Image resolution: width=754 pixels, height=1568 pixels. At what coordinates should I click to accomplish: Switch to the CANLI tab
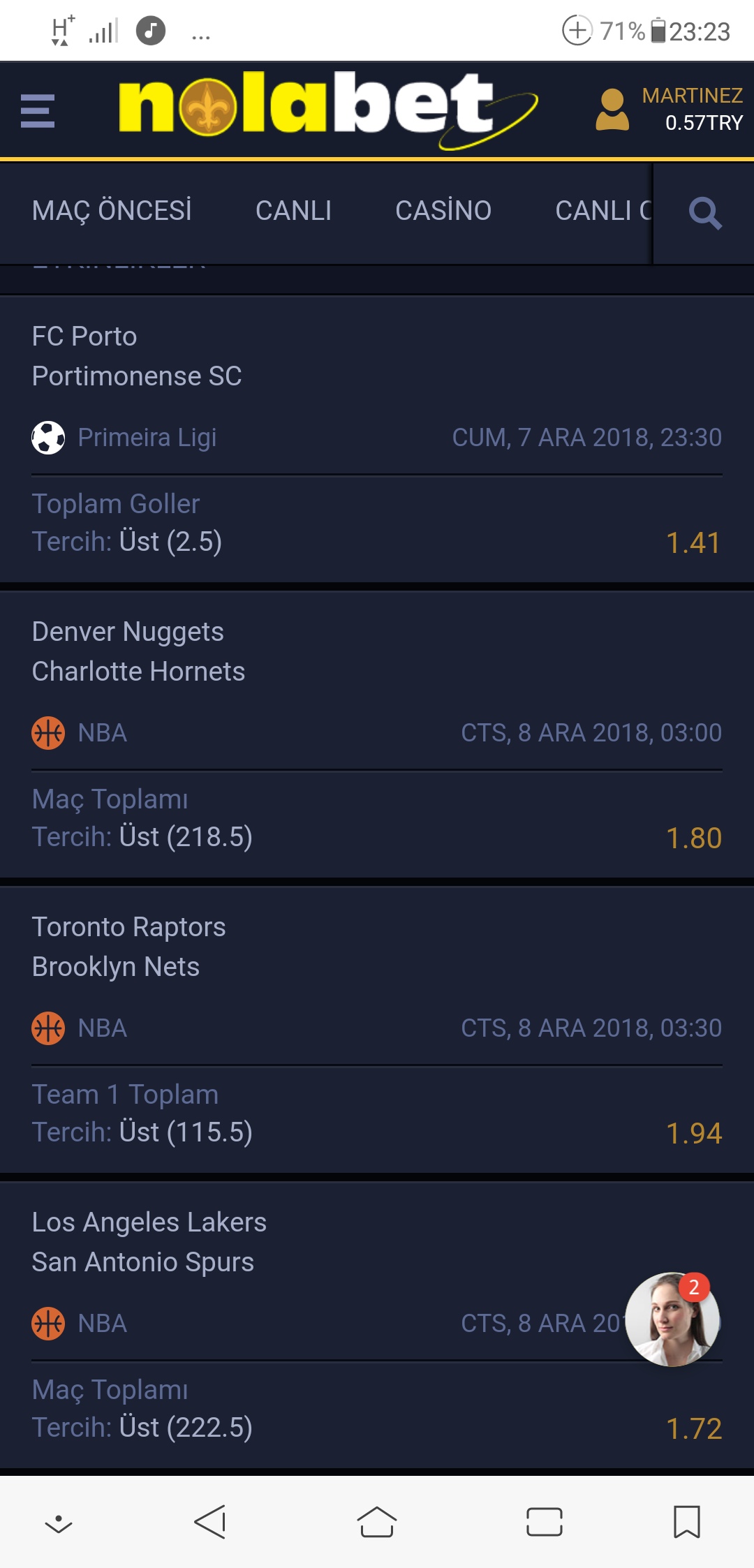293,211
